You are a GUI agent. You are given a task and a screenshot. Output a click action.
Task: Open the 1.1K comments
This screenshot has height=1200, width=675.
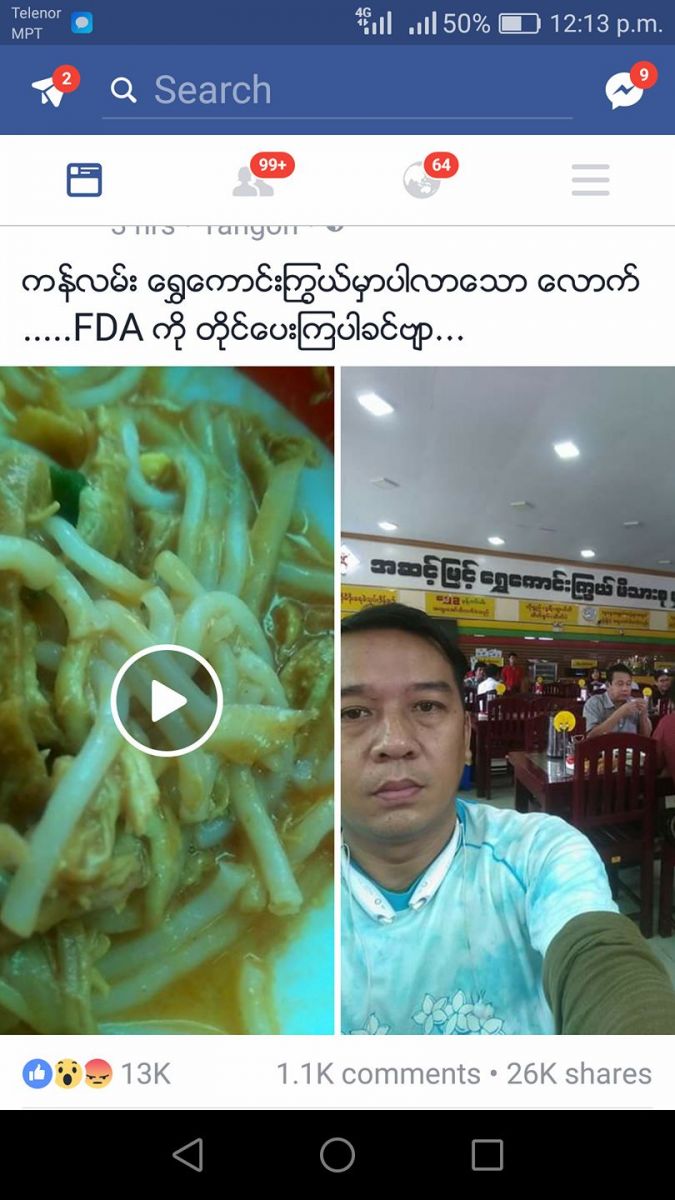(x=378, y=1074)
